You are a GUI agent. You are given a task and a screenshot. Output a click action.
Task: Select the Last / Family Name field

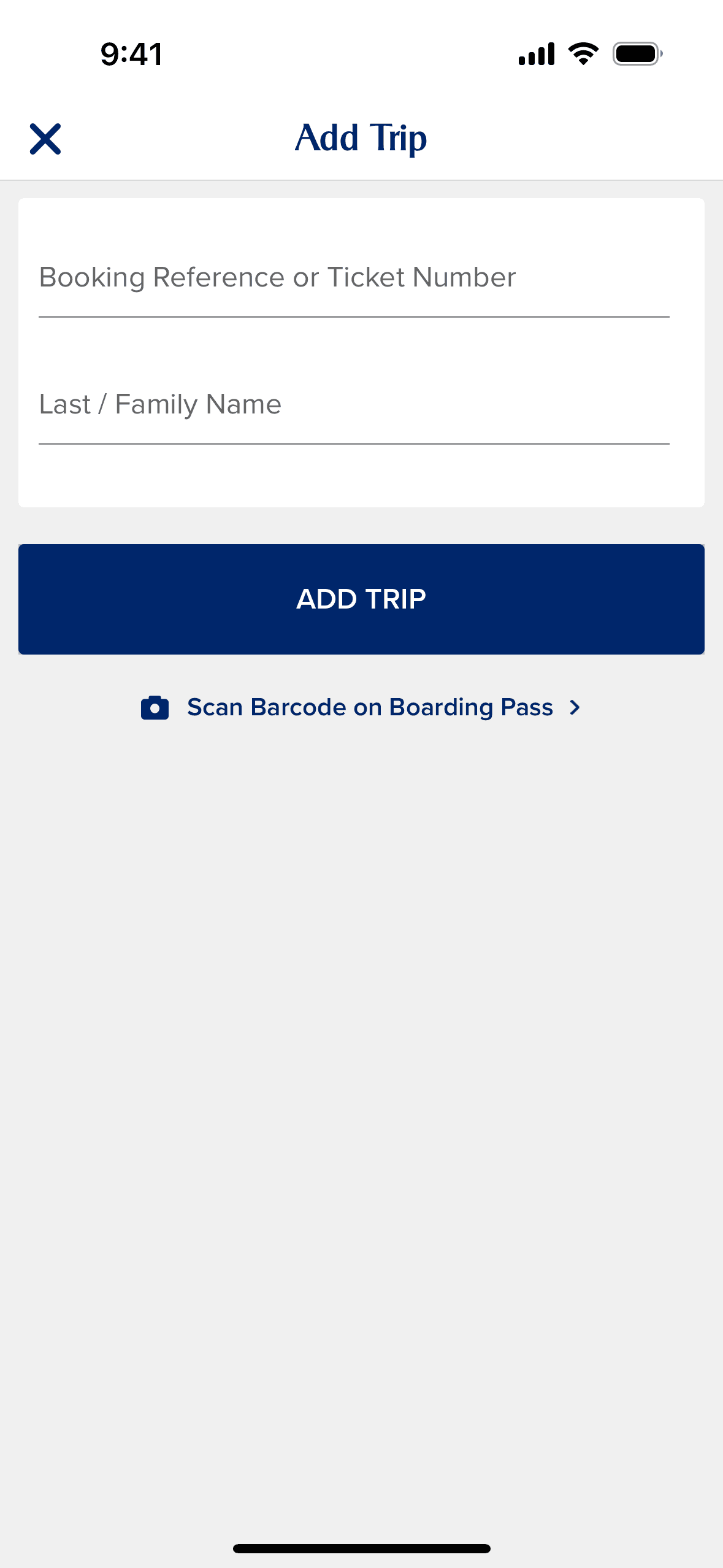[353, 405]
